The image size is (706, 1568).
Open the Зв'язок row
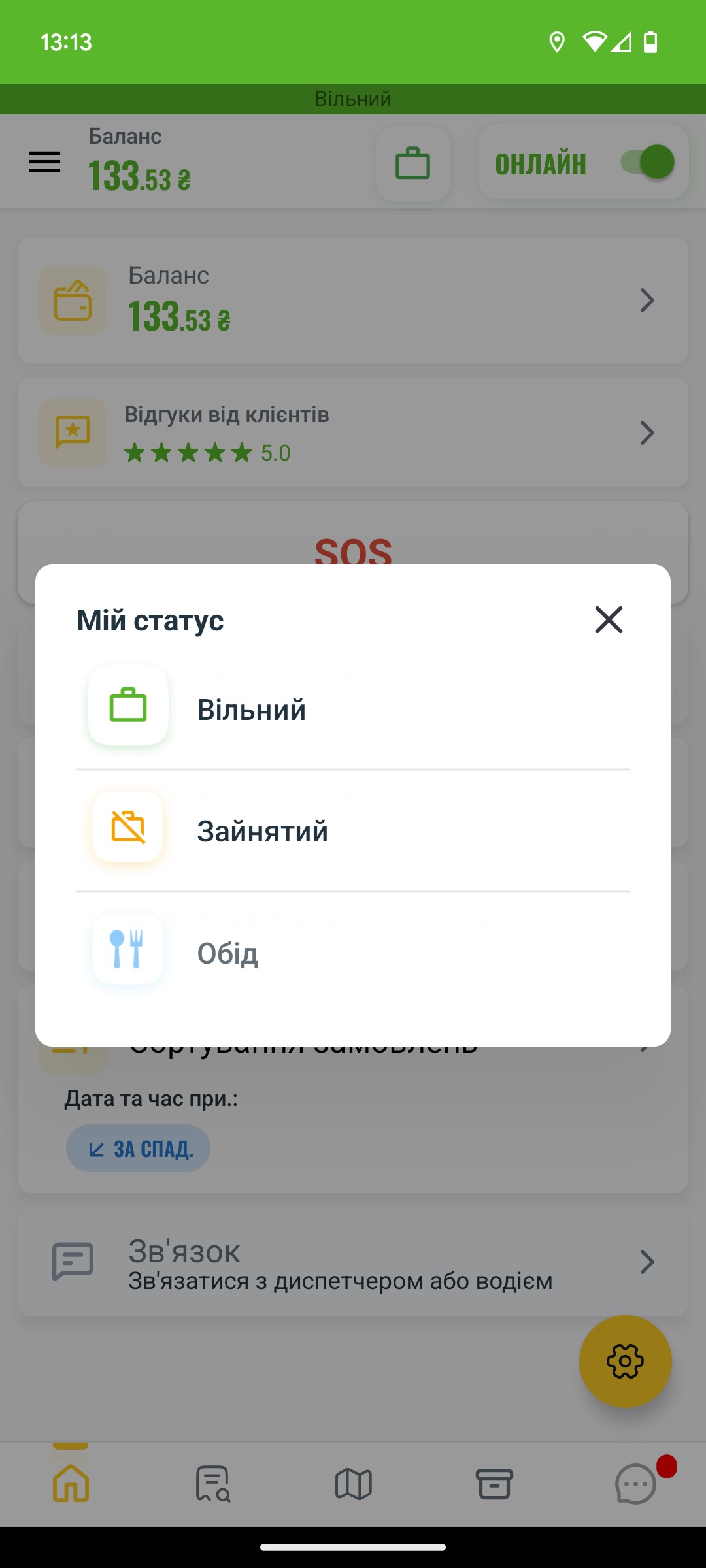pos(353,1262)
